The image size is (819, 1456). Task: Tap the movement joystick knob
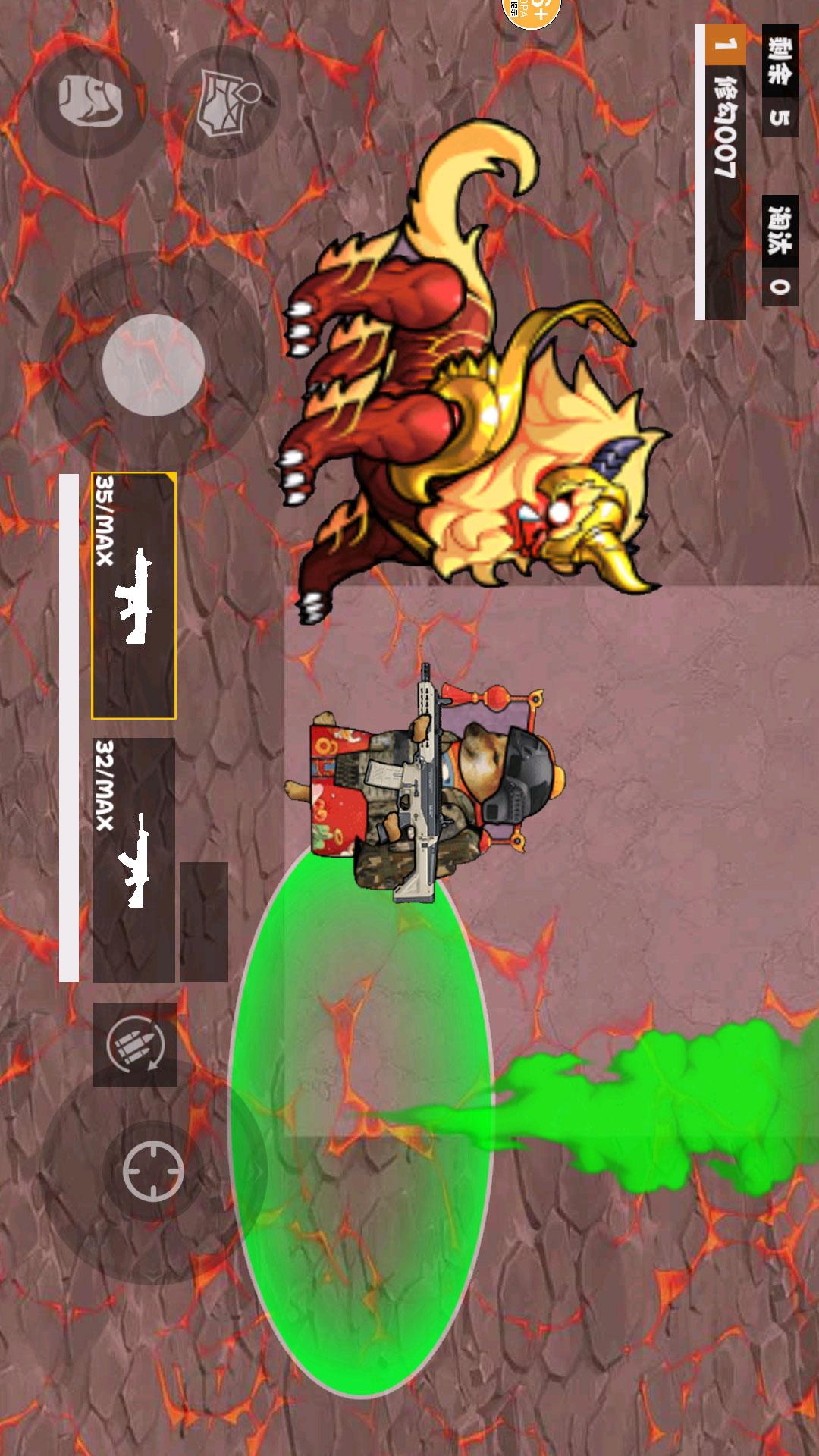coord(153,365)
